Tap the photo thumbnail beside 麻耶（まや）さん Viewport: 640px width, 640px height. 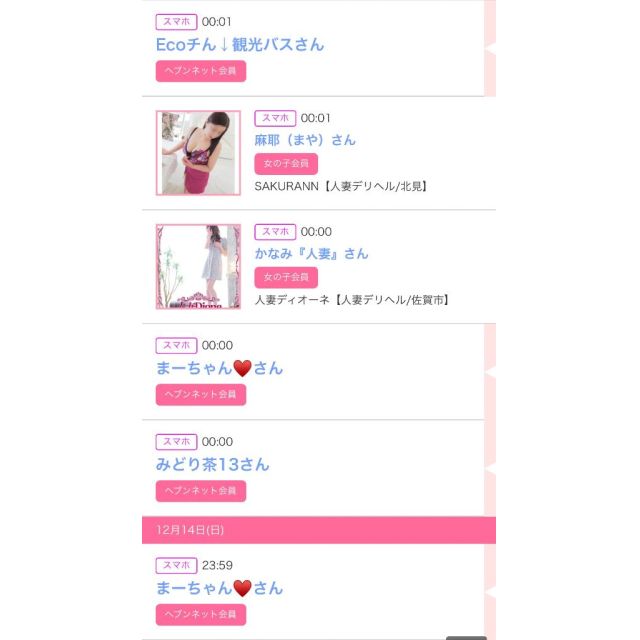pyautogui.click(x=198, y=153)
